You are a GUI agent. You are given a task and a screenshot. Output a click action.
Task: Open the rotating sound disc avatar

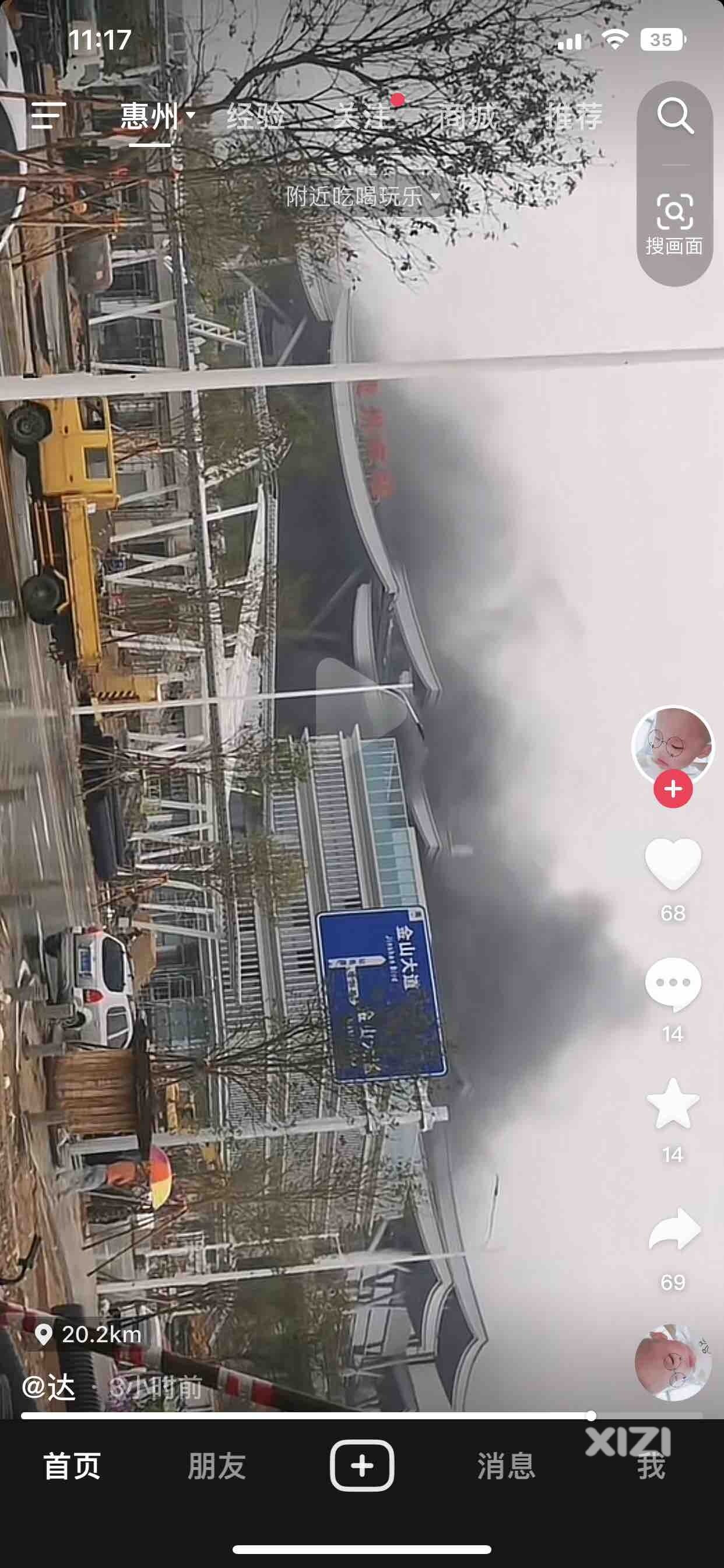pos(673,1362)
